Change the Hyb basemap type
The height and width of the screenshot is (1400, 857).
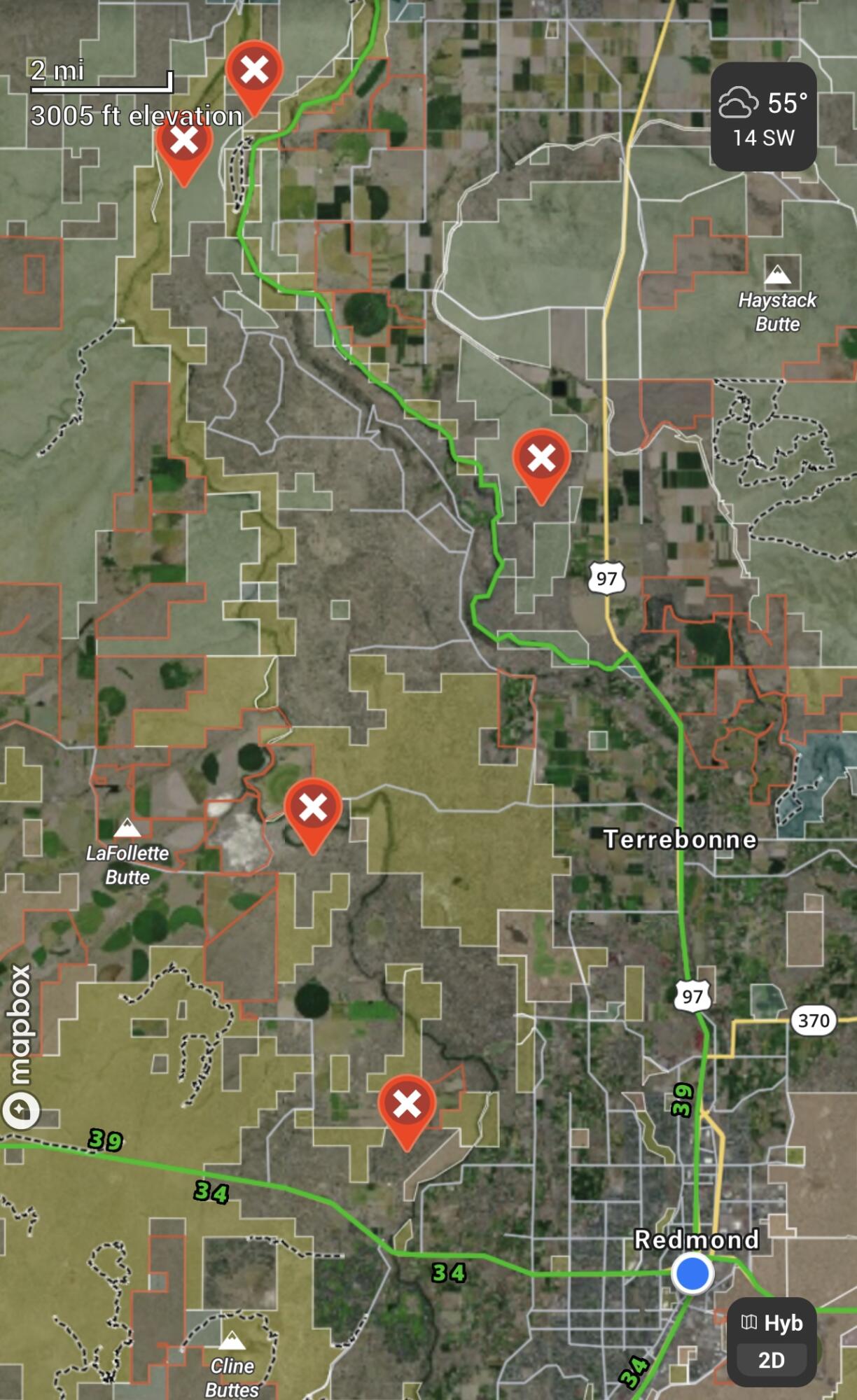[x=772, y=1322]
